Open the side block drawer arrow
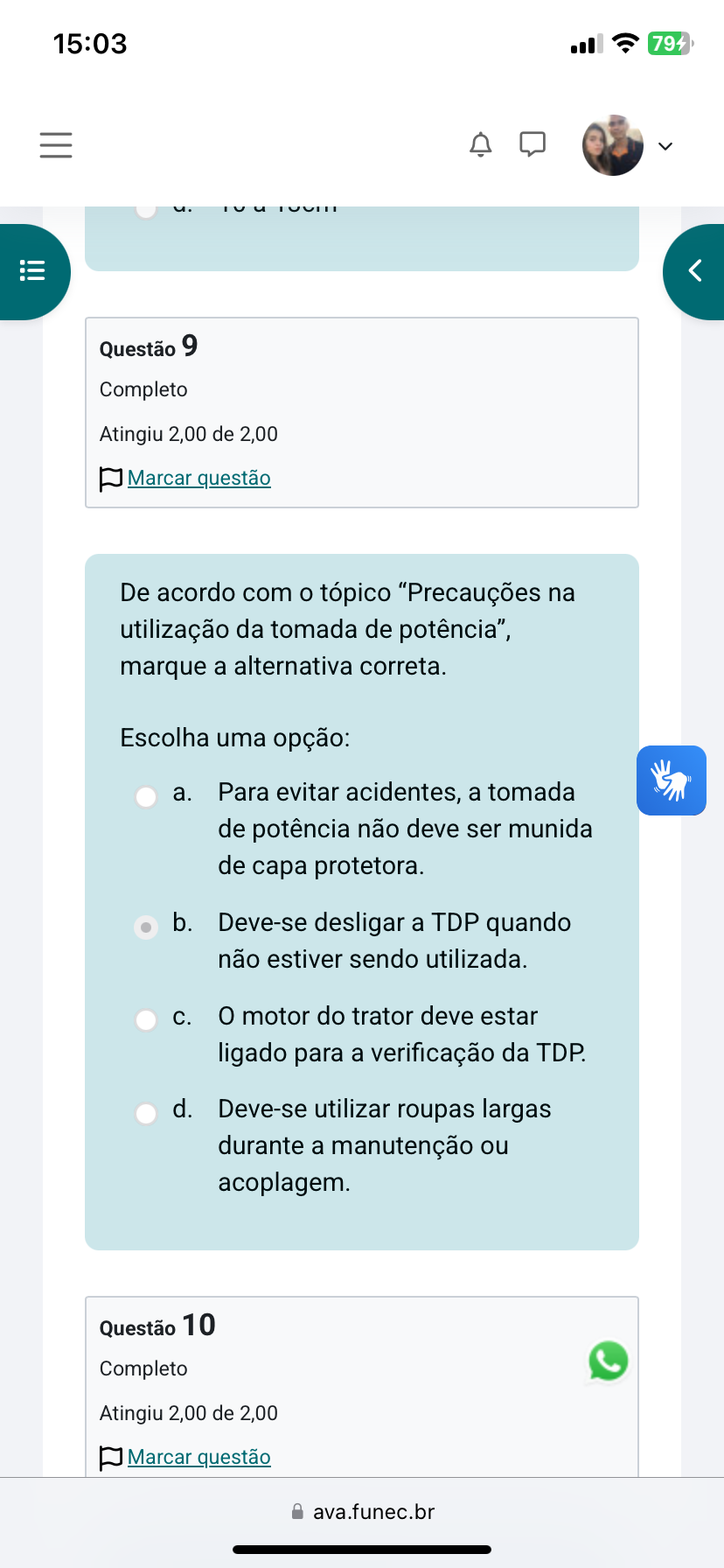 point(695,271)
